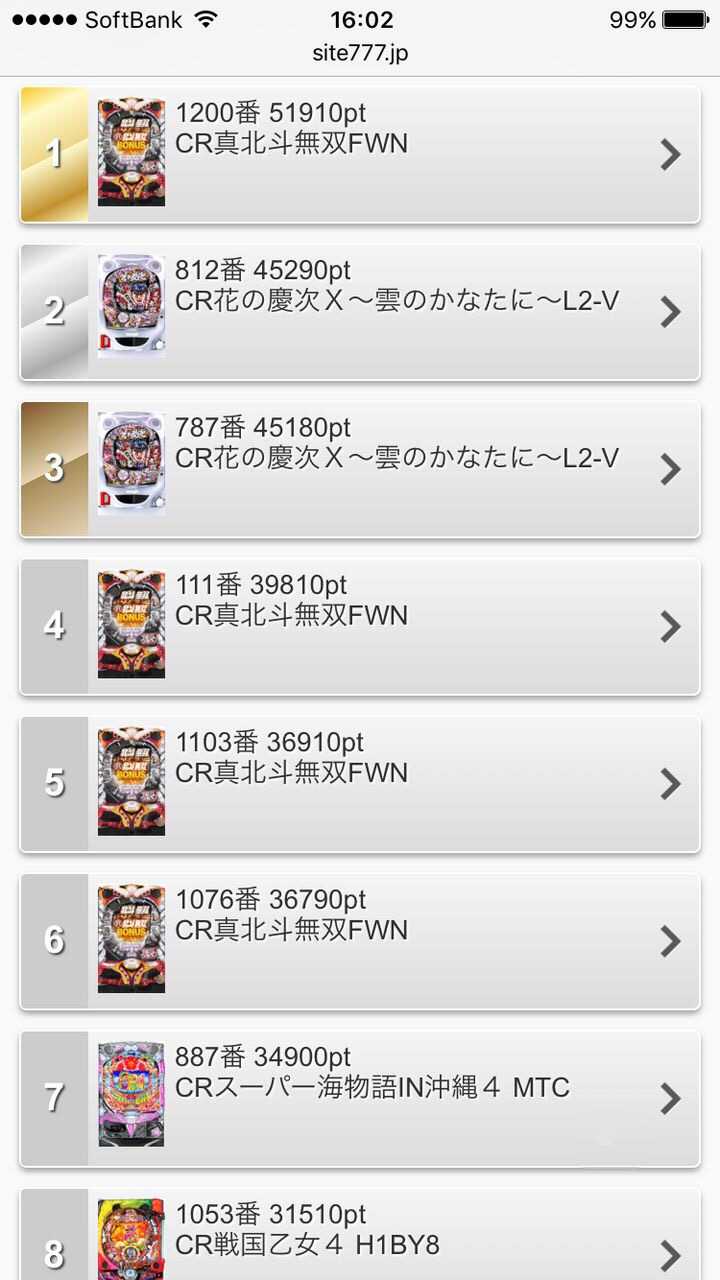Open 887番 CRスーパー海物語IN沖縄4 MTC

pyautogui.click(x=360, y=1098)
